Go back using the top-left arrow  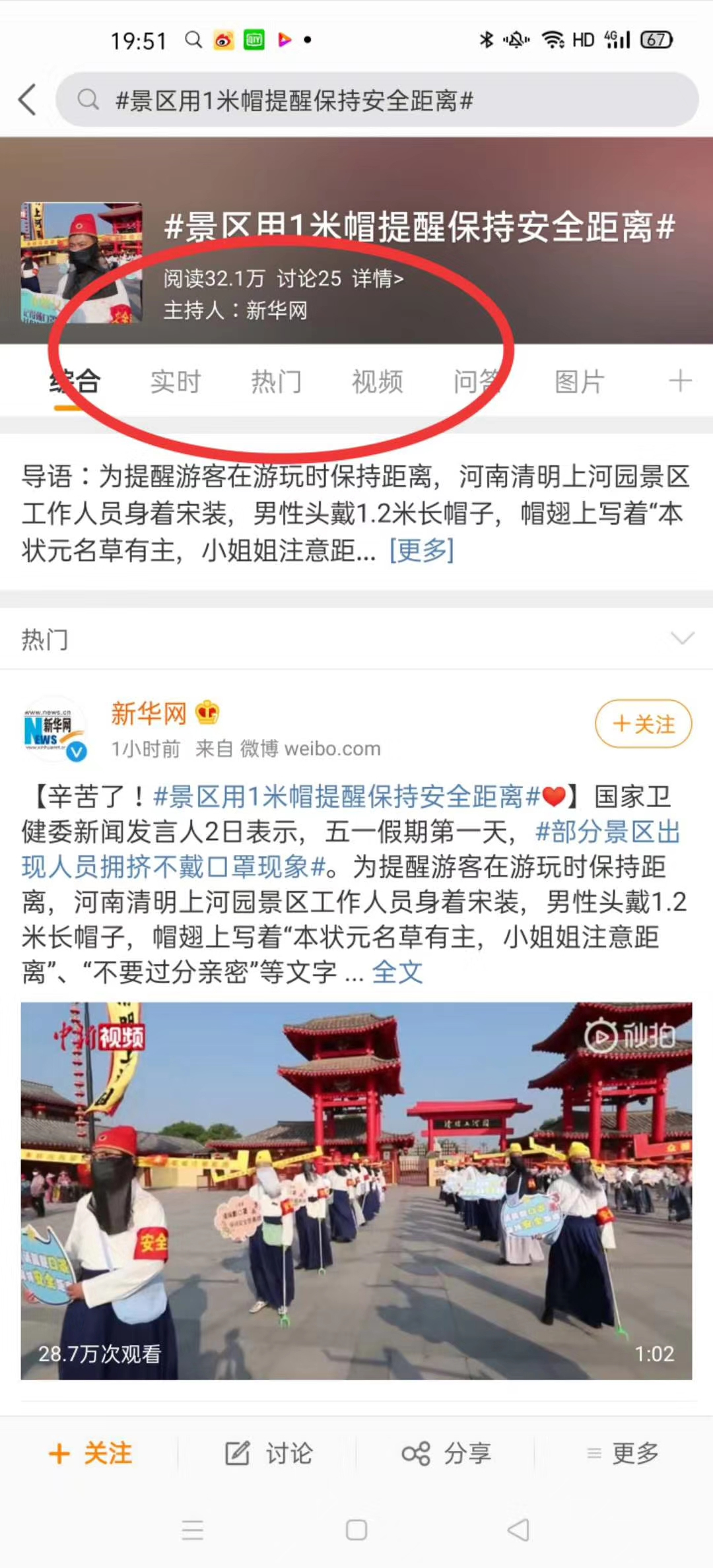pyautogui.click(x=28, y=100)
